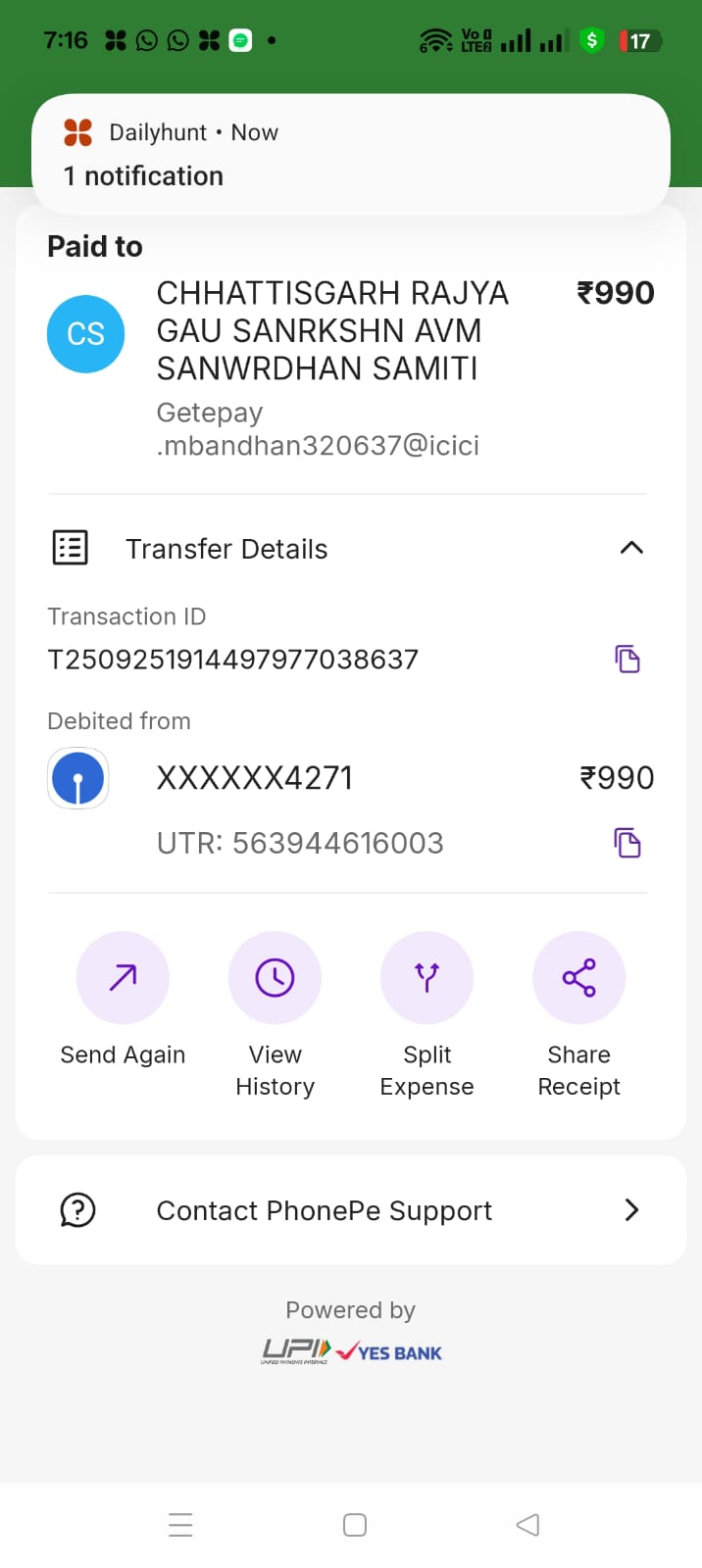This screenshot has height=1568, width=702.
Task: Go back using system navigation
Action: tap(527, 1525)
